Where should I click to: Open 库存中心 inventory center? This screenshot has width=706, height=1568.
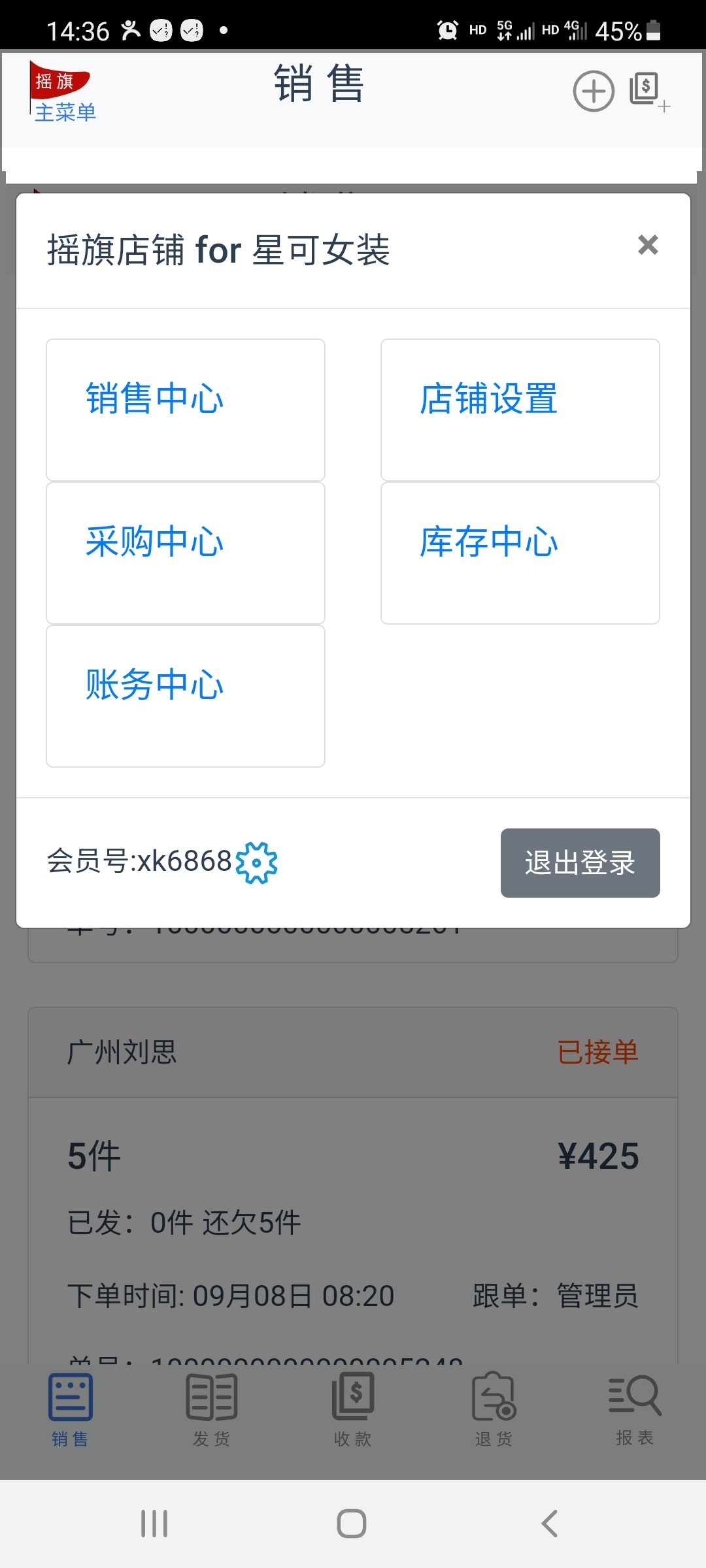pyautogui.click(x=520, y=551)
